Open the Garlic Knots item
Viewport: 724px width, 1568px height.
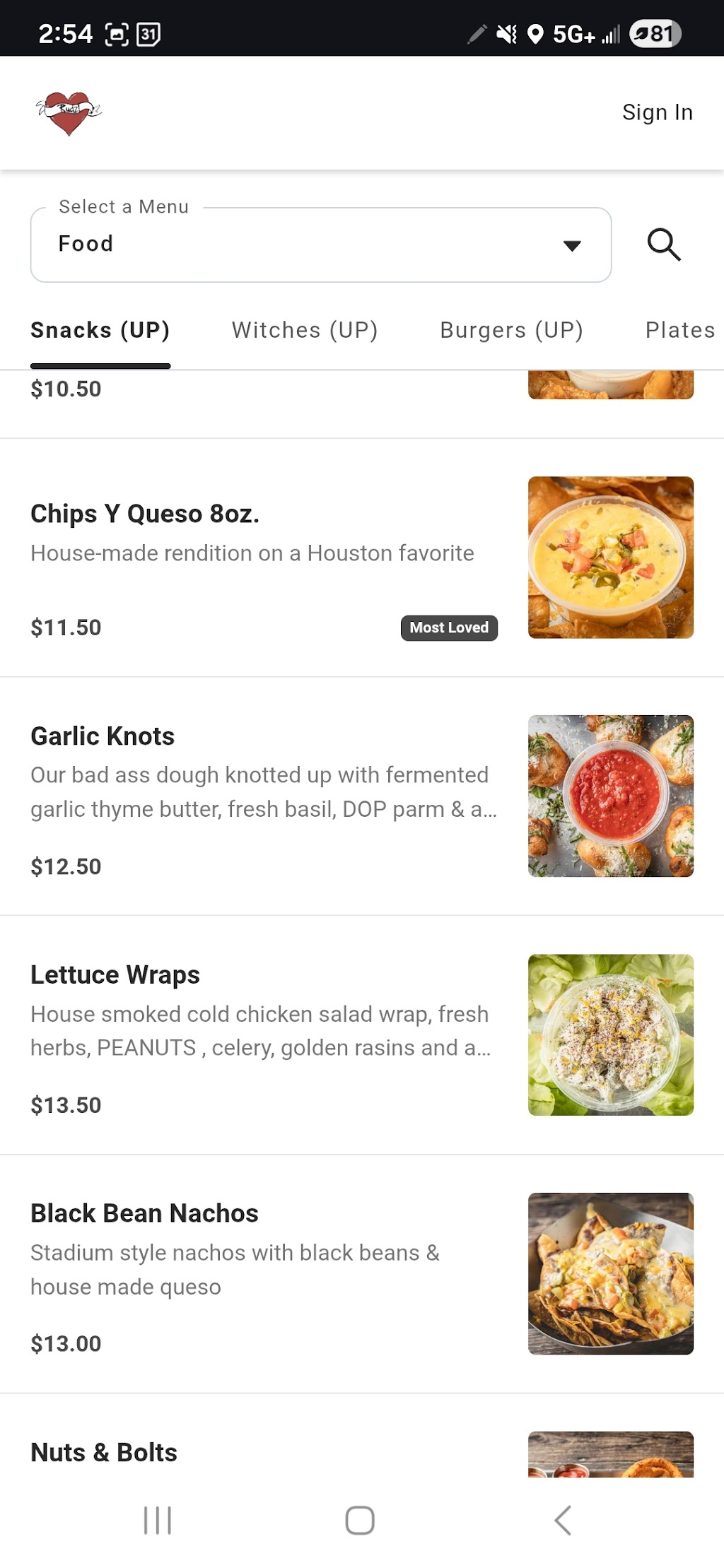click(362, 796)
